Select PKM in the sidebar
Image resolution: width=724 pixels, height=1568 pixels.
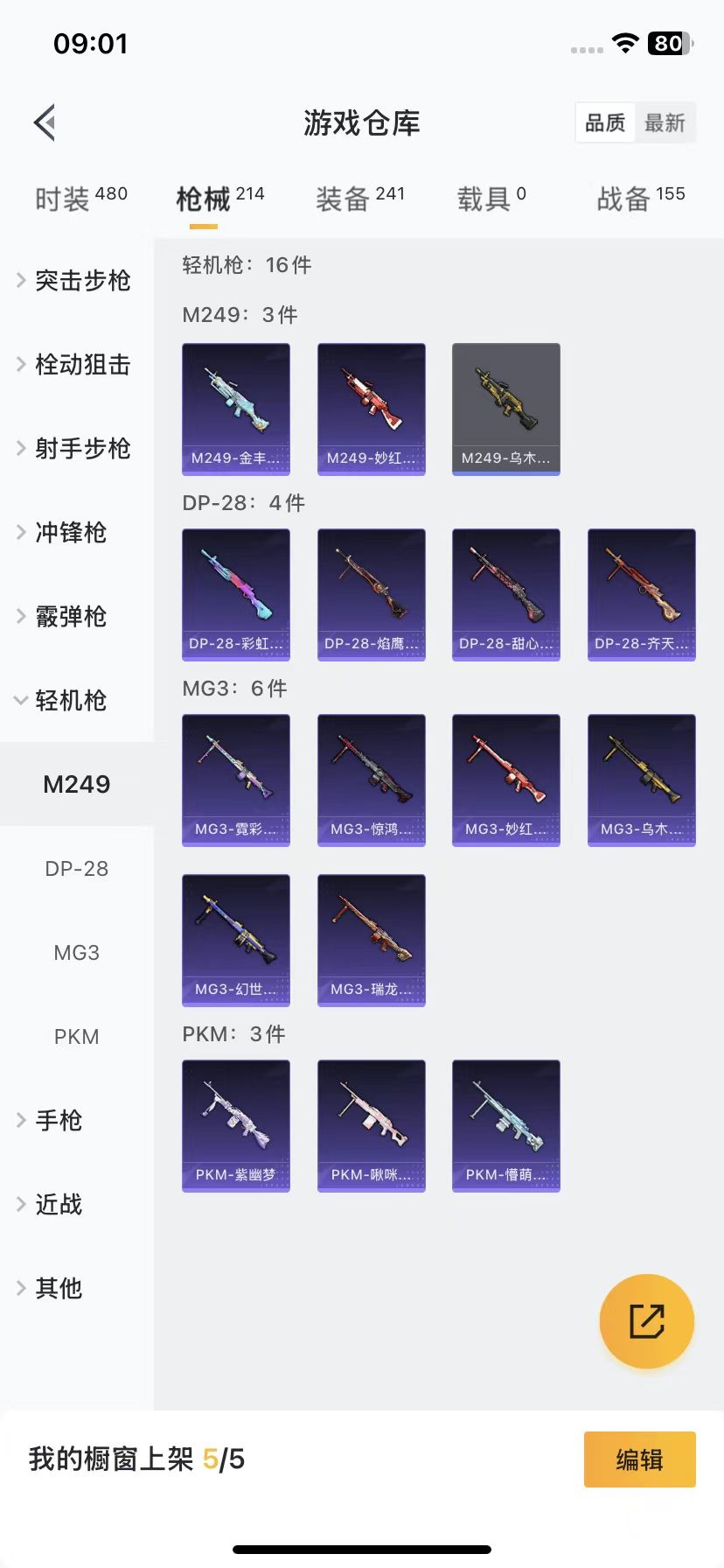tap(77, 1036)
